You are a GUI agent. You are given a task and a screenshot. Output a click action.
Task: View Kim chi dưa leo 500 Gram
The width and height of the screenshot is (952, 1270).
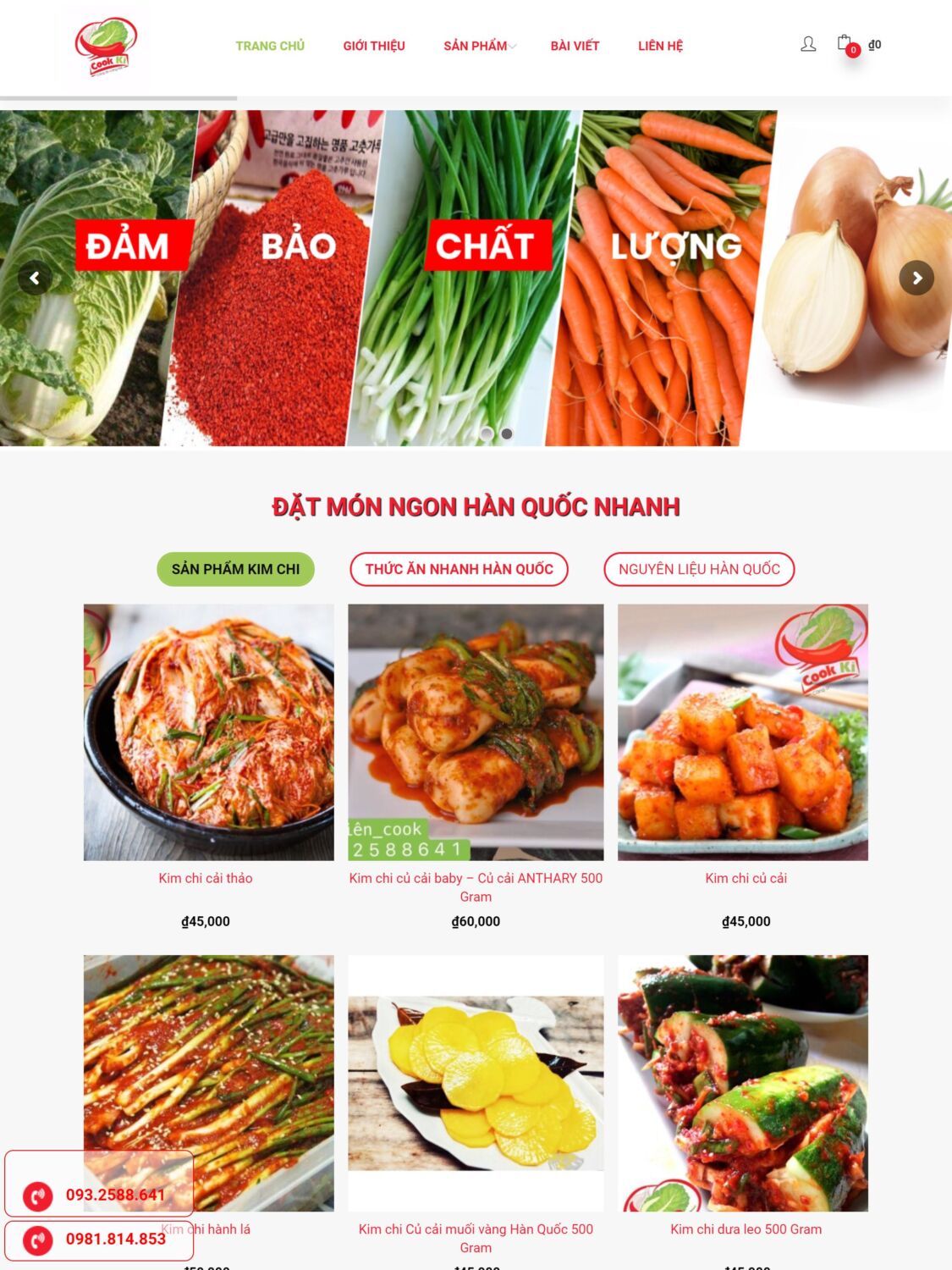[746, 1229]
